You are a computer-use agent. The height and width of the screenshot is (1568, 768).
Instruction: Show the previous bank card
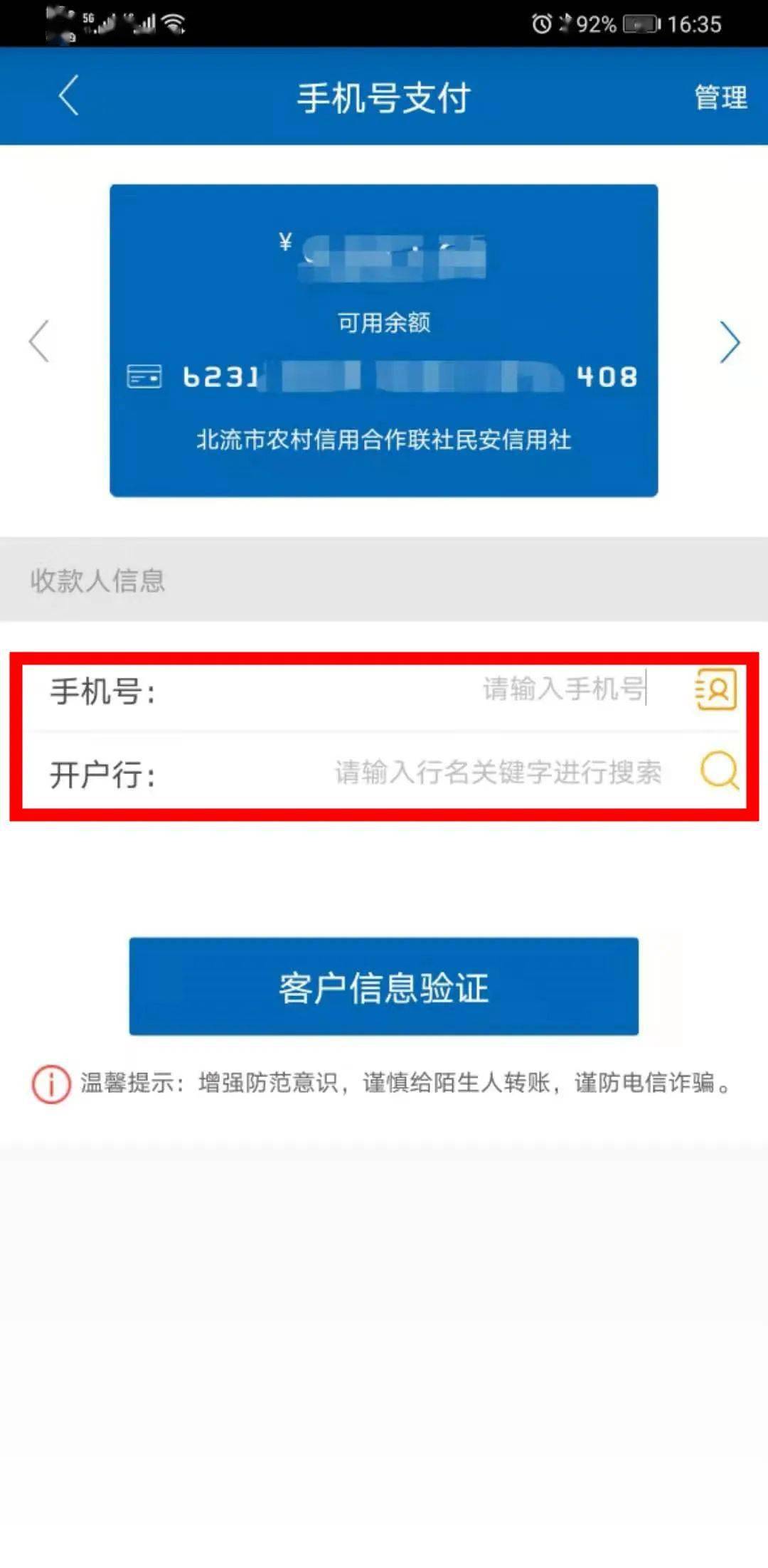39,341
